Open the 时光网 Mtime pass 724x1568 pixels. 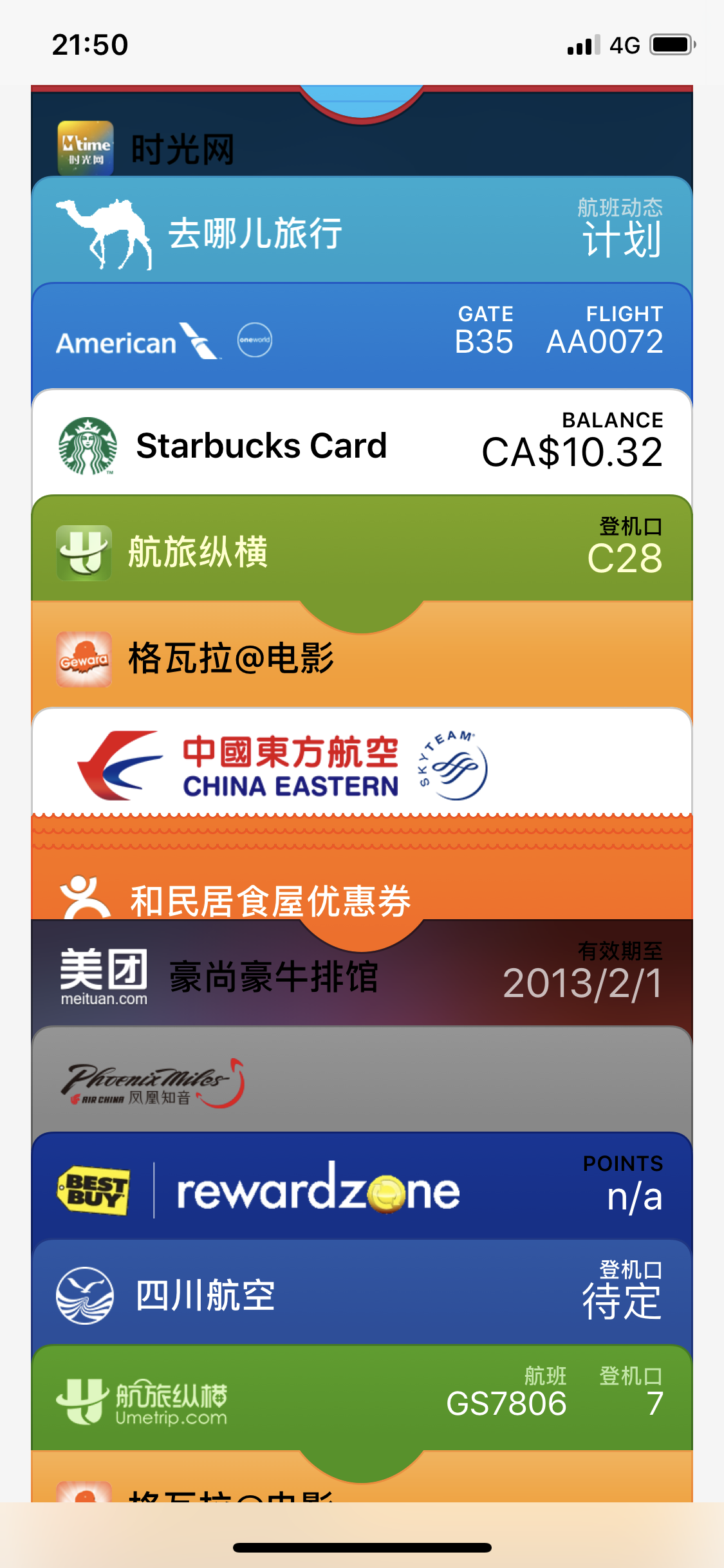pos(360,149)
